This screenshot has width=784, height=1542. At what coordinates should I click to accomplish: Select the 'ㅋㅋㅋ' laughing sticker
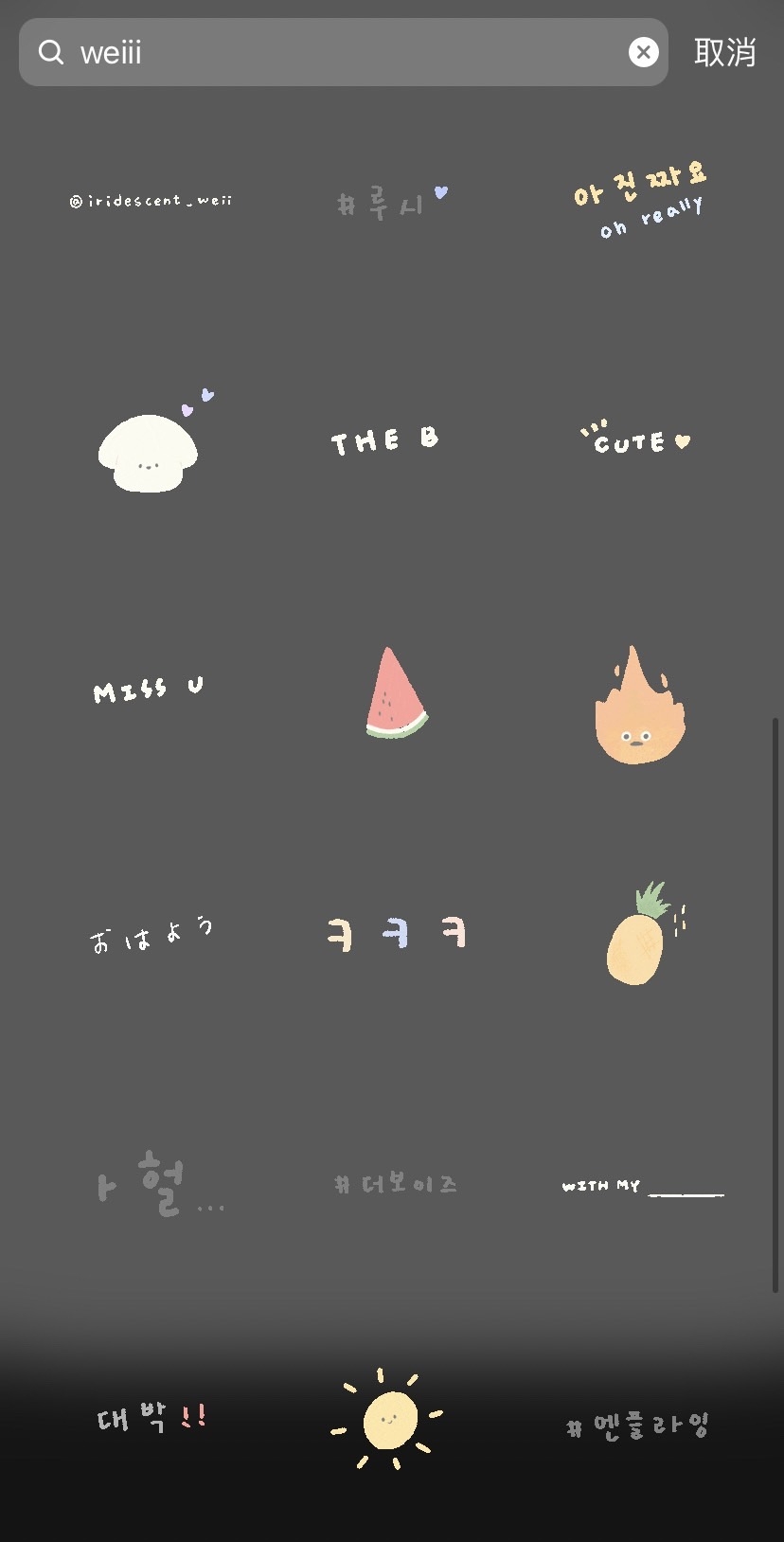point(395,933)
